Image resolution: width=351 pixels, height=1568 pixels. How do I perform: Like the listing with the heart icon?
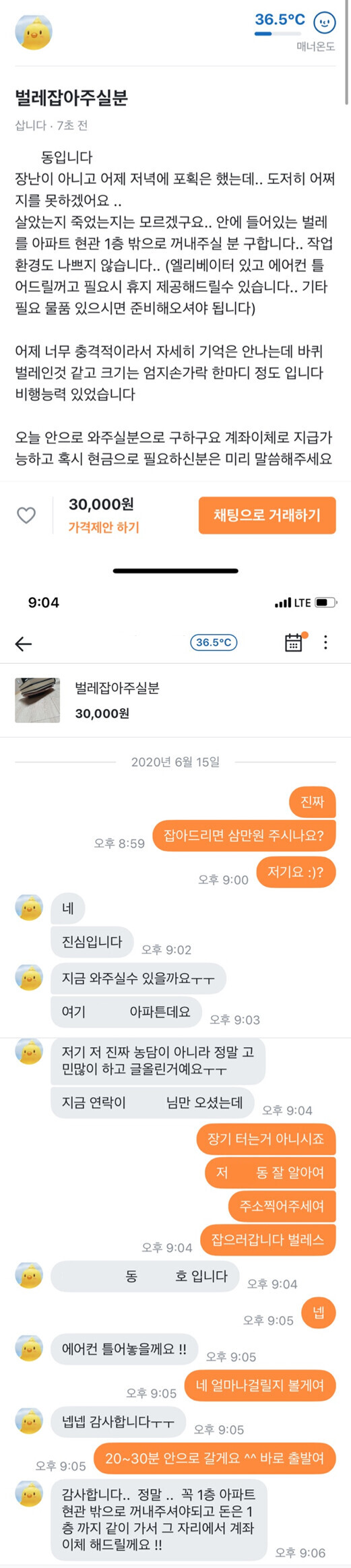tap(26, 515)
